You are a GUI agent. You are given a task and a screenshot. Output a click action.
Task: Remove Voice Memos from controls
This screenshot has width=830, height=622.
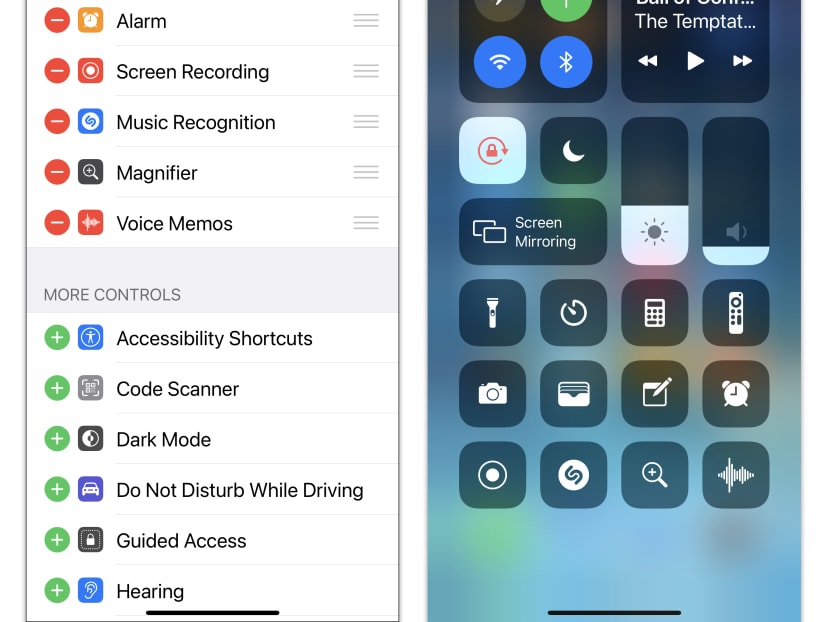pos(57,223)
